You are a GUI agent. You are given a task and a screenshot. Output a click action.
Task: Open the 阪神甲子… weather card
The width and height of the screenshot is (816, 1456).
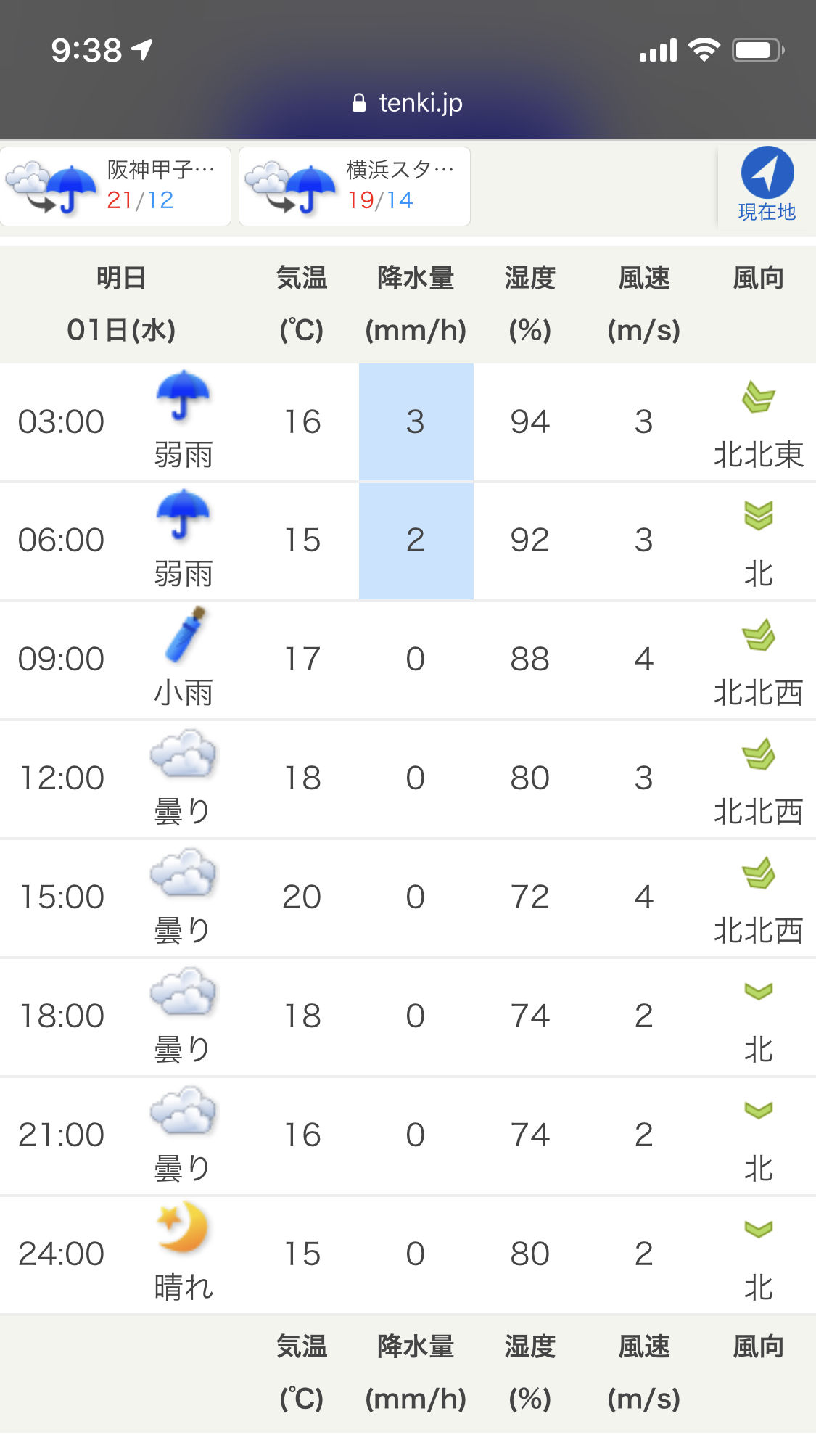pos(116,186)
